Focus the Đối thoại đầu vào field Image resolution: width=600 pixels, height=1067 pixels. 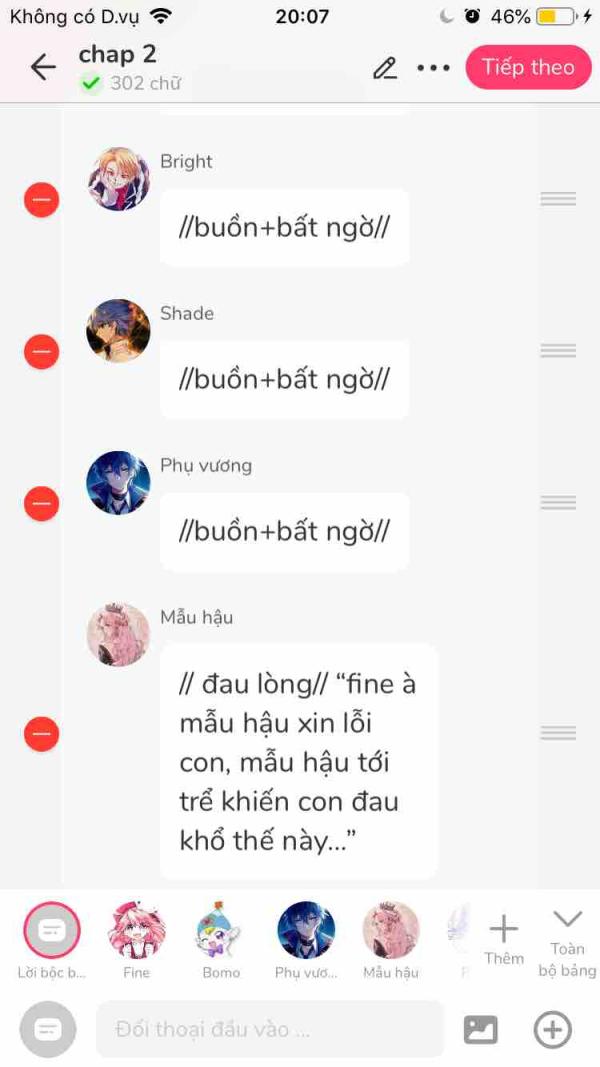(270, 1029)
